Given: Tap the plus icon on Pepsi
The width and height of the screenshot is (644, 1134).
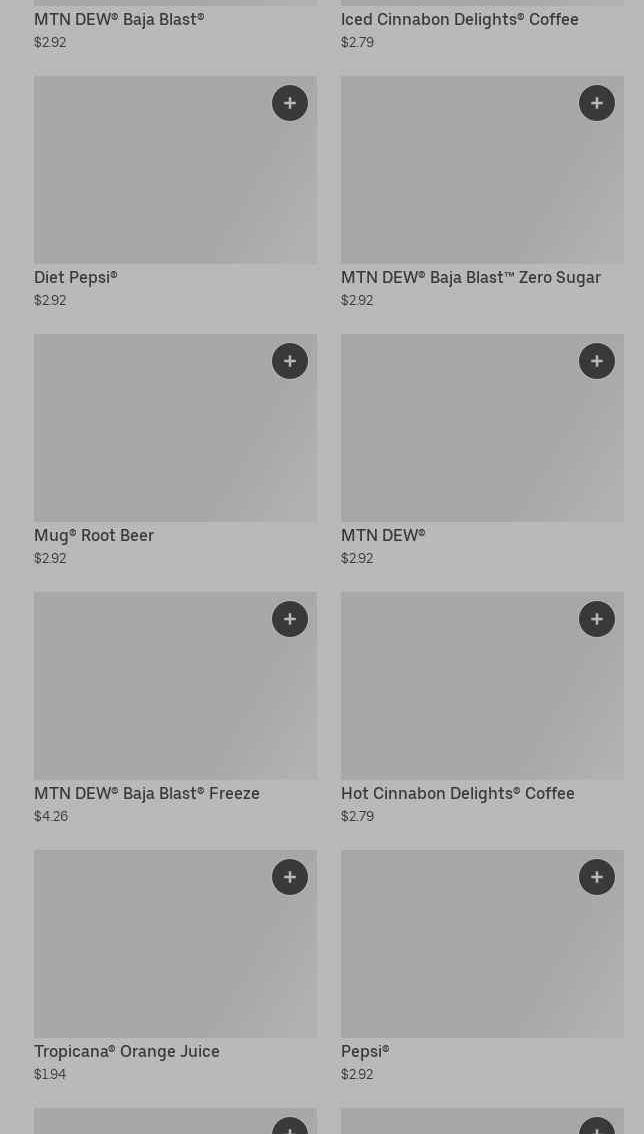Looking at the screenshot, I should pyautogui.click(x=597, y=877).
